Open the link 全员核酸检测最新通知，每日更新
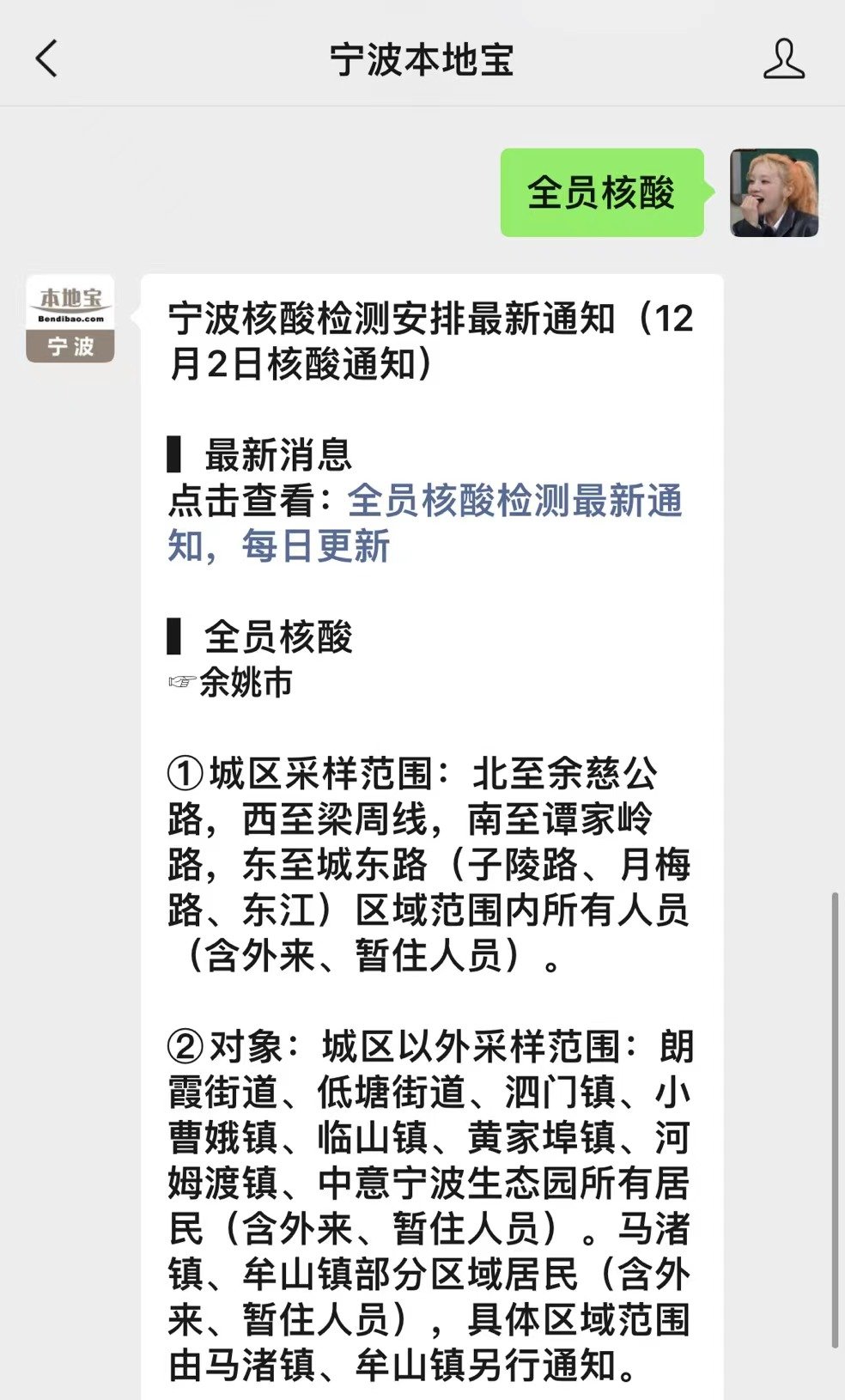 click(x=425, y=523)
